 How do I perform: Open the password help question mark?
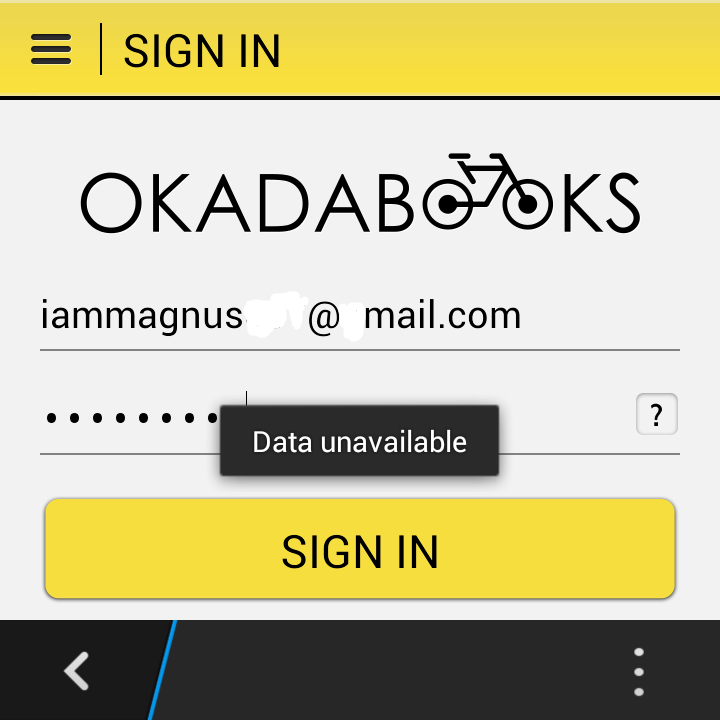click(656, 414)
